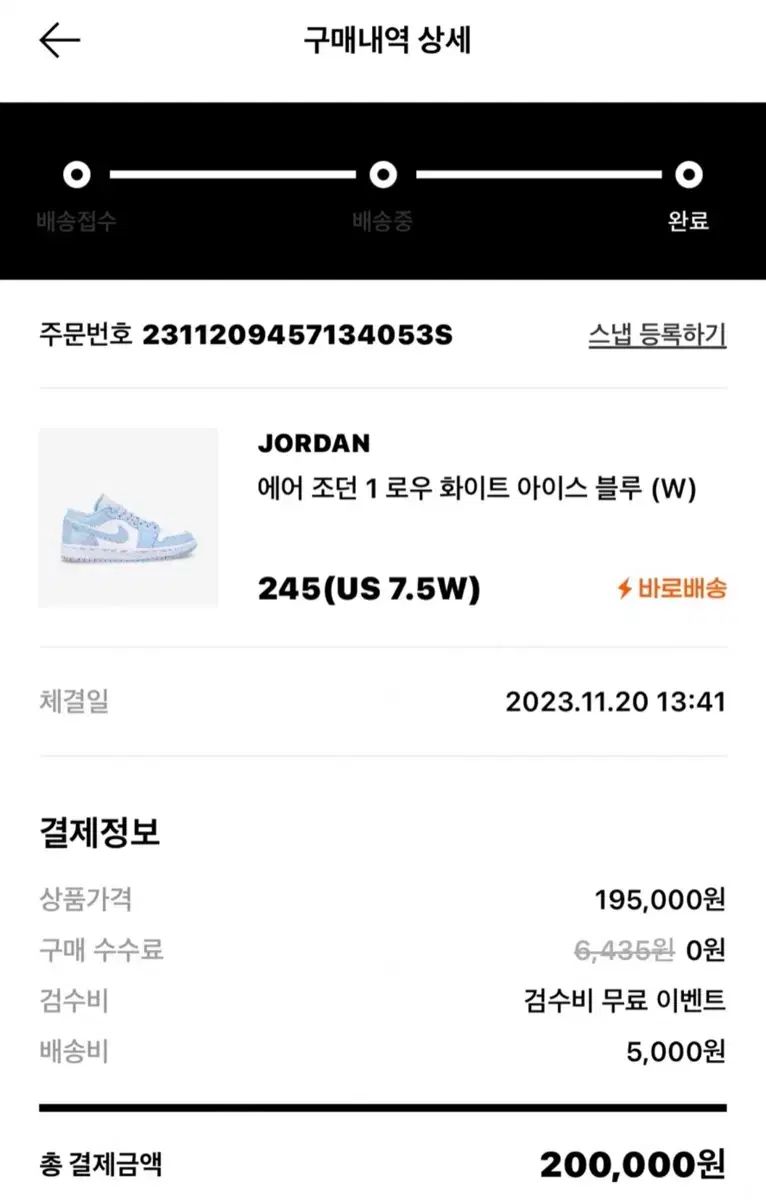Viewport: 766px width, 1200px height.
Task: Open the Air Jordan 1 Low product thumbnail
Action: [x=128, y=518]
